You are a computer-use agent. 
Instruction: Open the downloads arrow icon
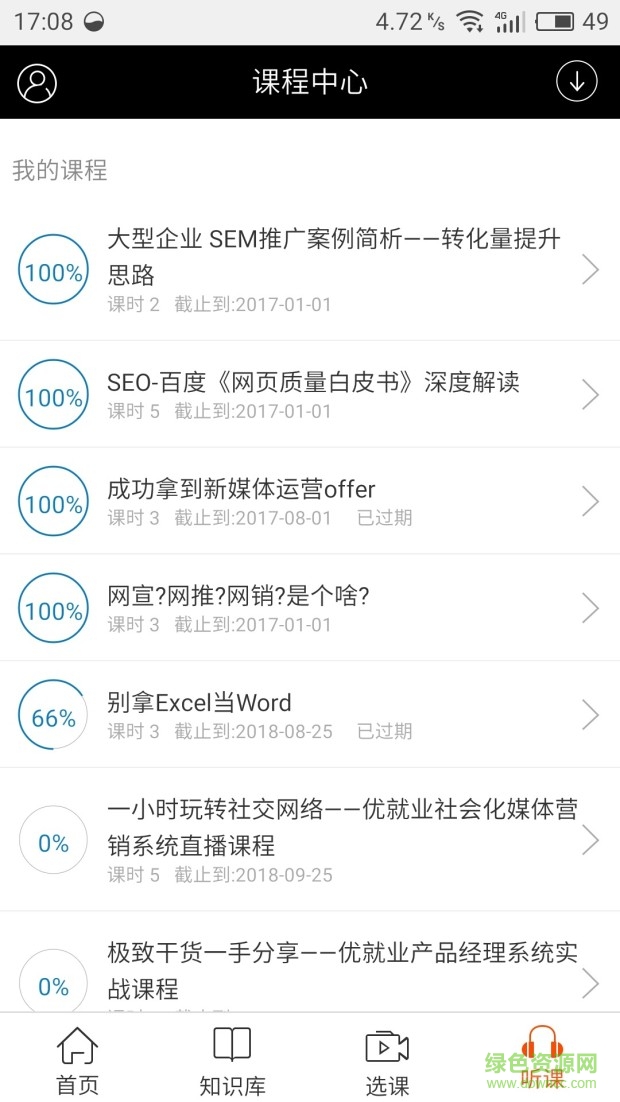(576, 82)
